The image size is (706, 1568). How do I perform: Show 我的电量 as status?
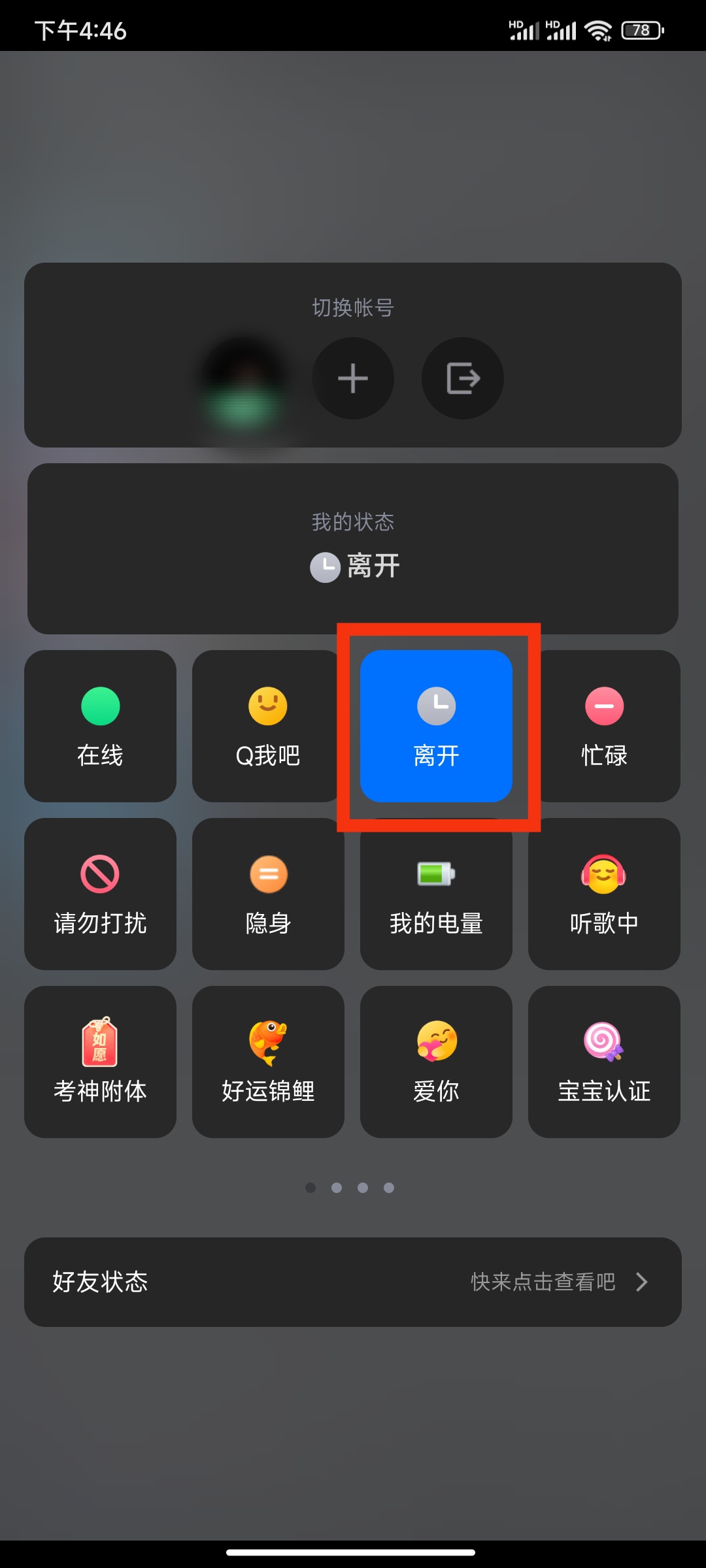pyautogui.click(x=436, y=894)
